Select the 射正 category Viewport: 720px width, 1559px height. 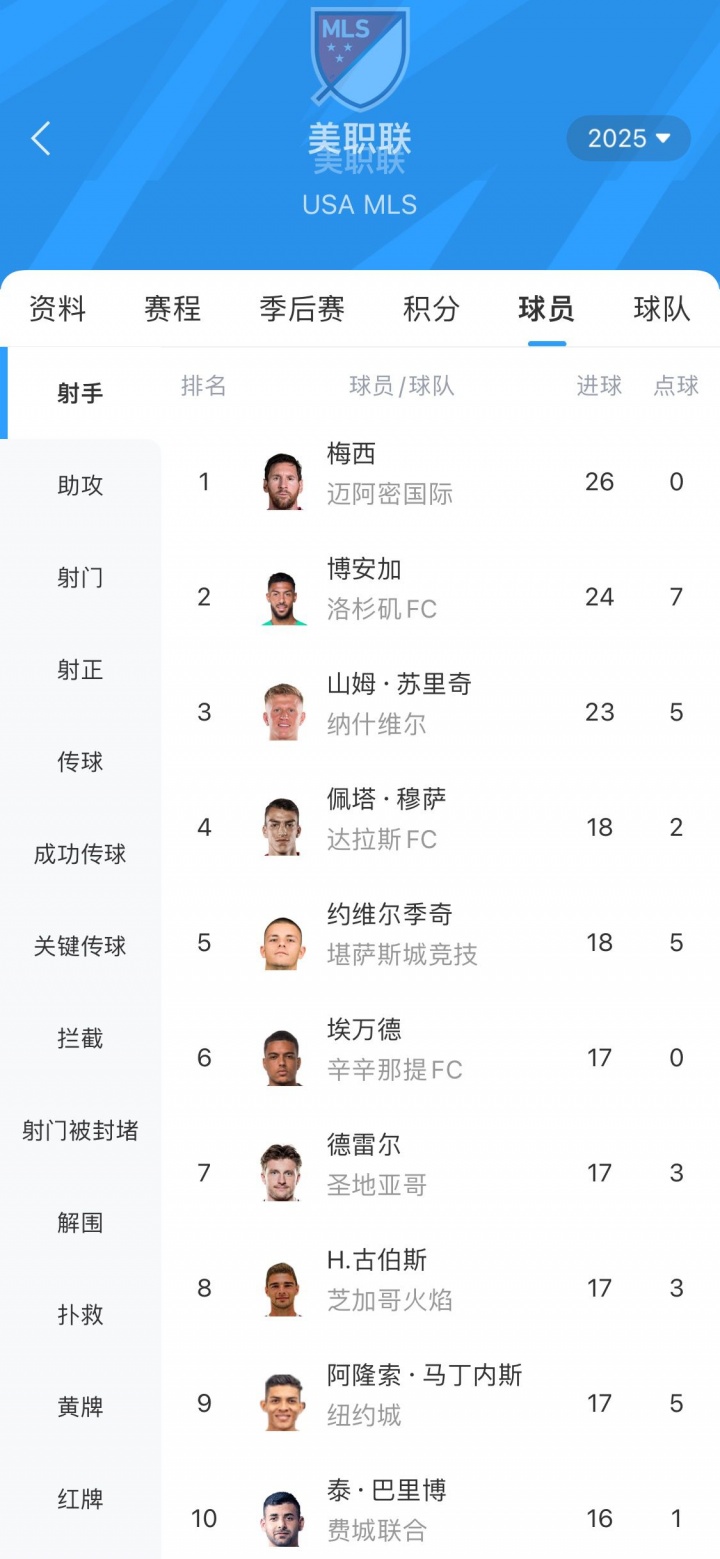[80, 670]
